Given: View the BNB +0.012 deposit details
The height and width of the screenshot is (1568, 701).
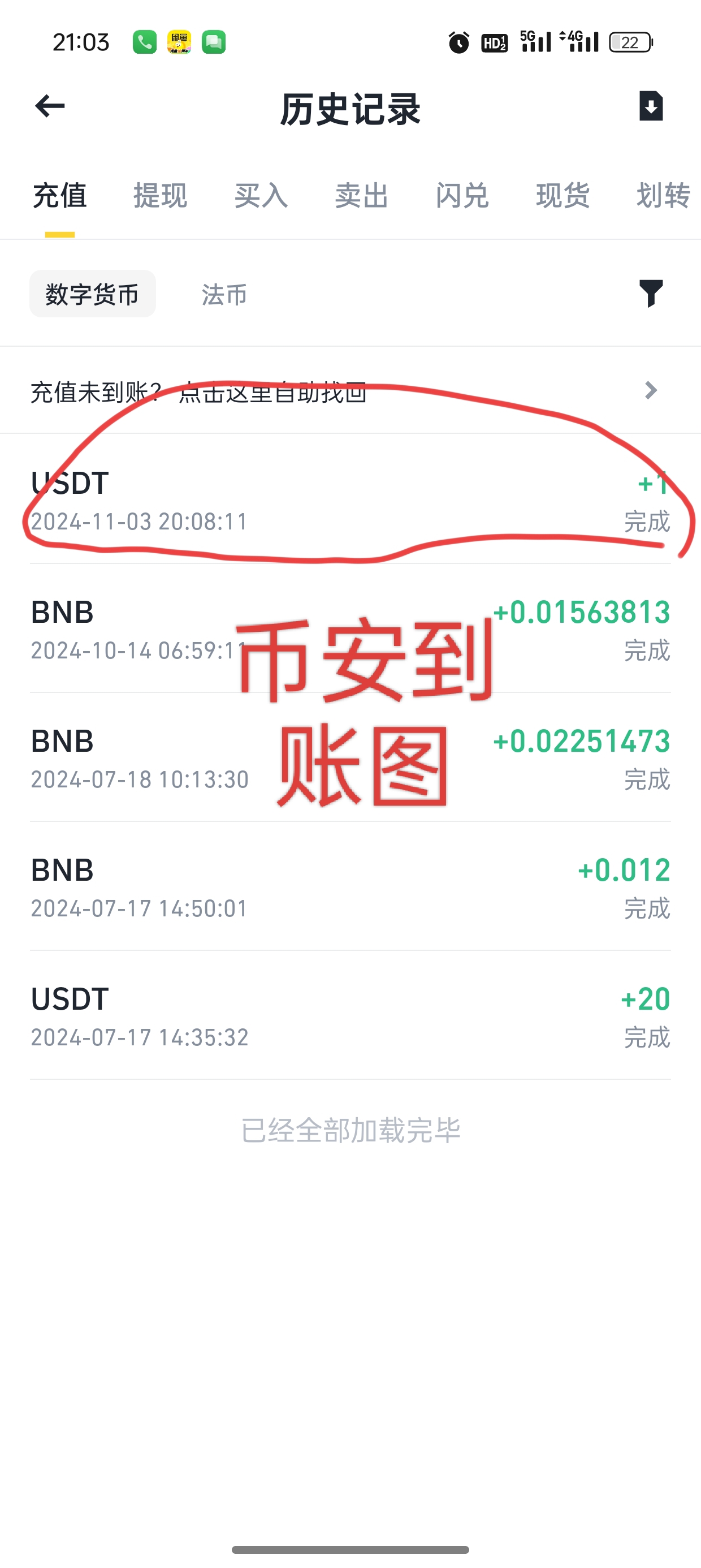Looking at the screenshot, I should pos(350,887).
